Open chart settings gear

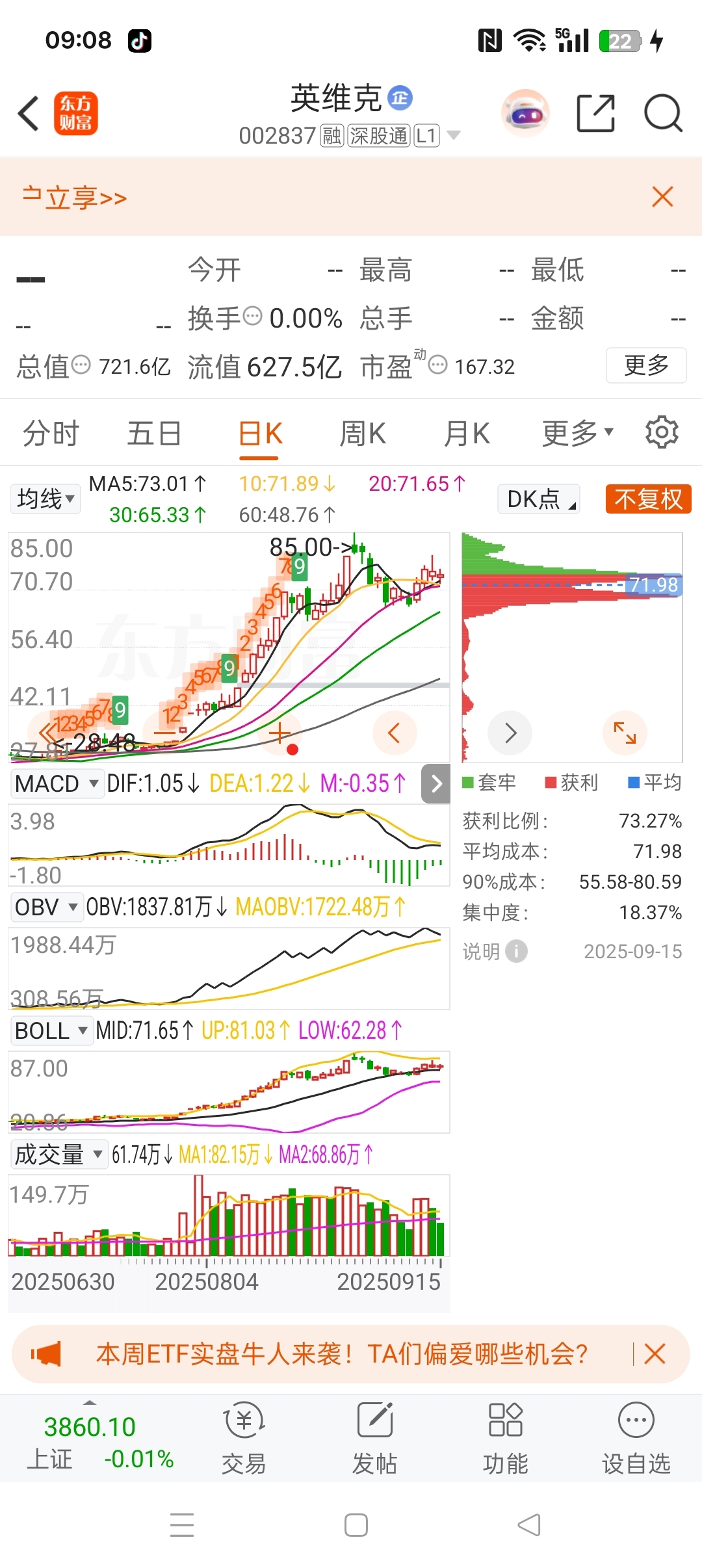662,433
